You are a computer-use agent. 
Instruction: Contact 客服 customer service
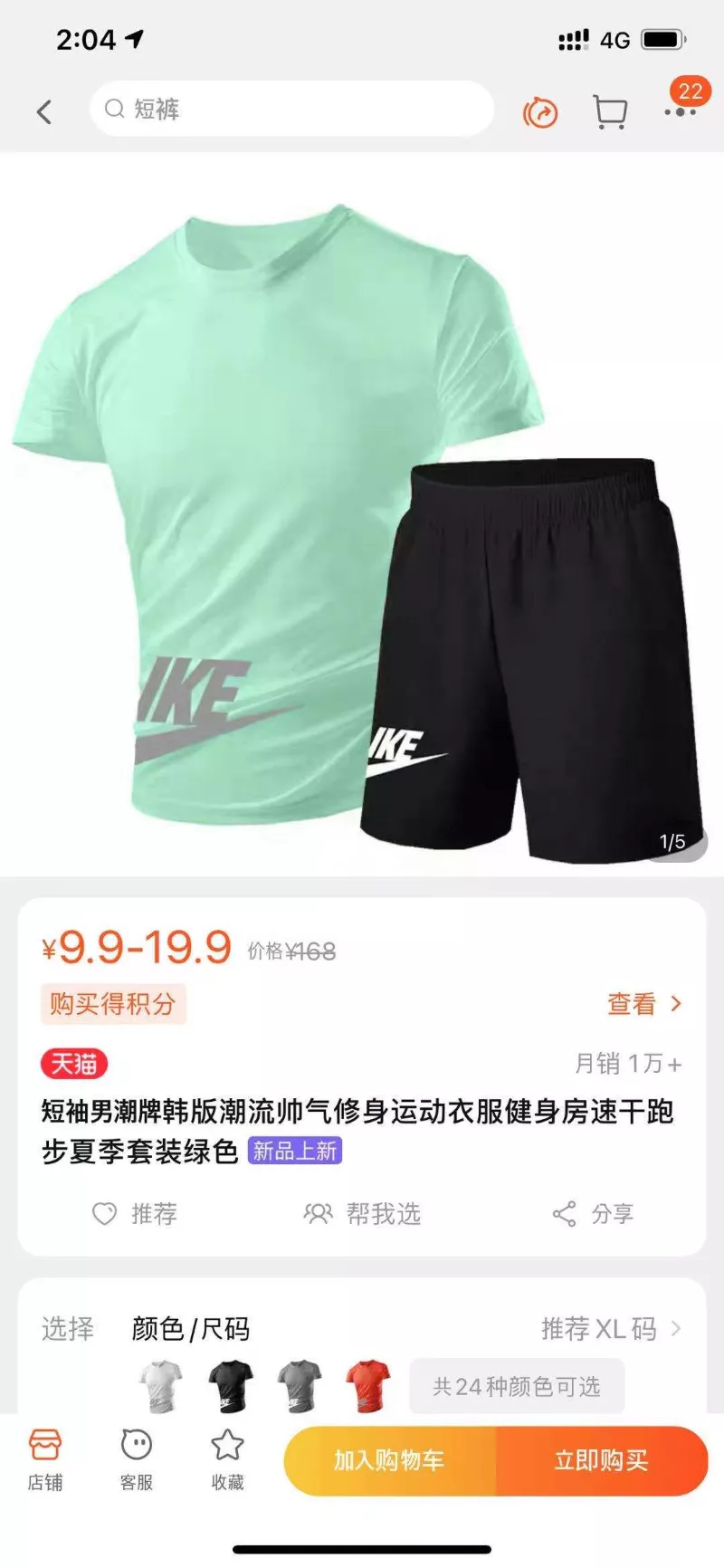pos(137,1458)
